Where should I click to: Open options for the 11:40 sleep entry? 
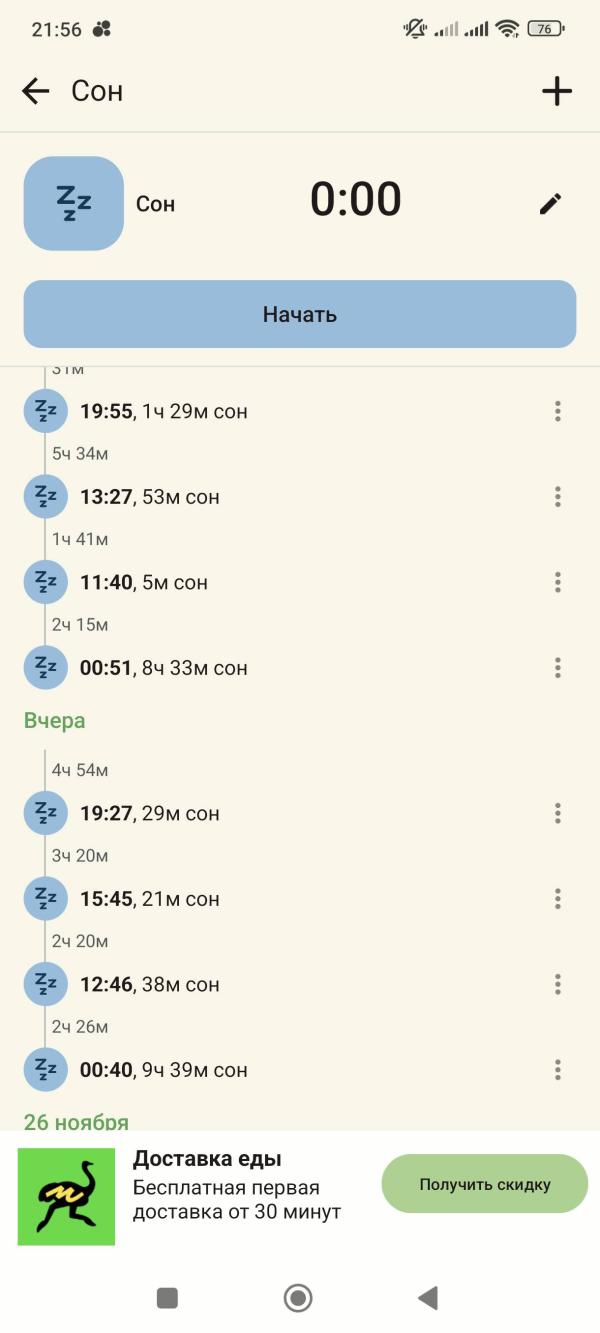[558, 582]
